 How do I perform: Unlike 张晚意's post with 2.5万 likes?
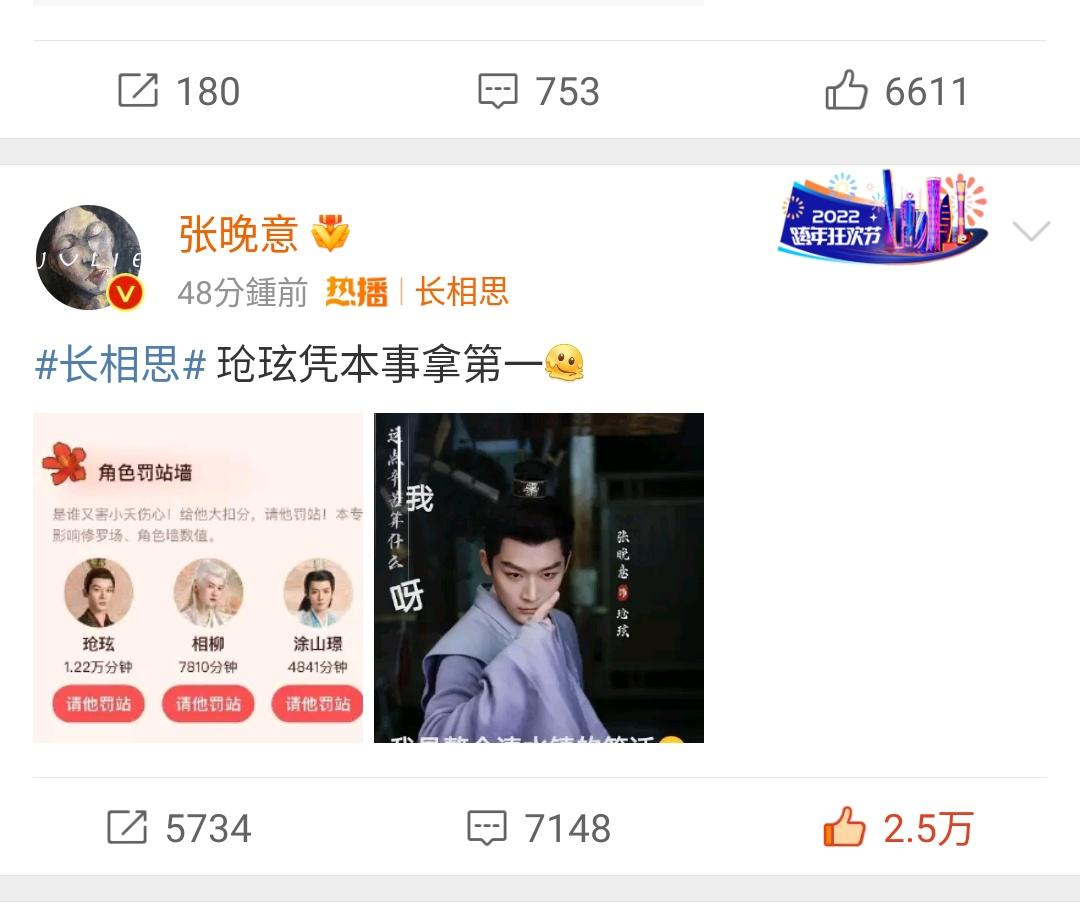pos(897,828)
